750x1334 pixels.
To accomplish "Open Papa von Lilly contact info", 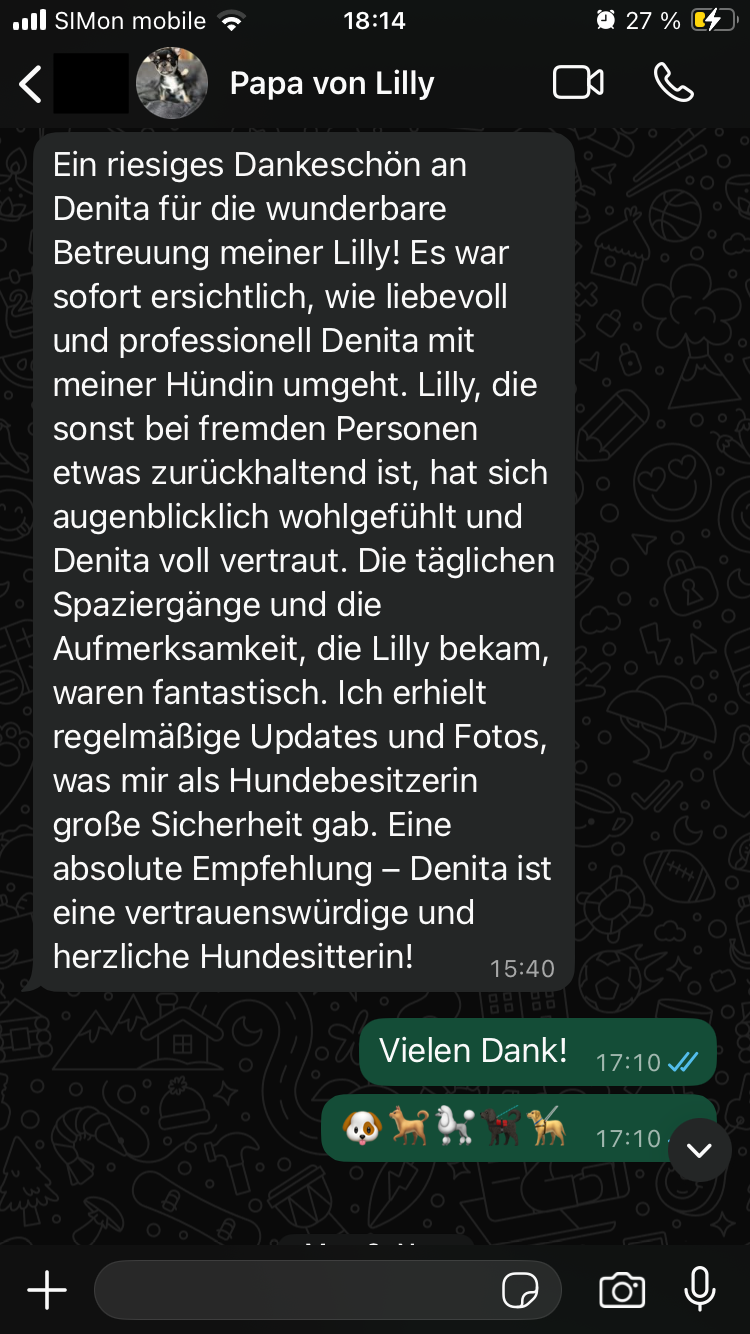I will (x=331, y=84).
